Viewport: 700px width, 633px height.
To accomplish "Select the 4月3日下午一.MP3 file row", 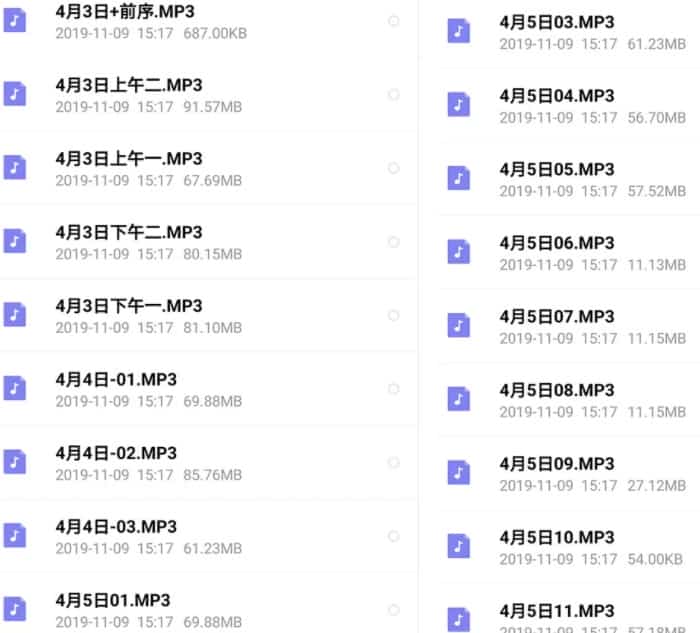I will coord(128,306).
